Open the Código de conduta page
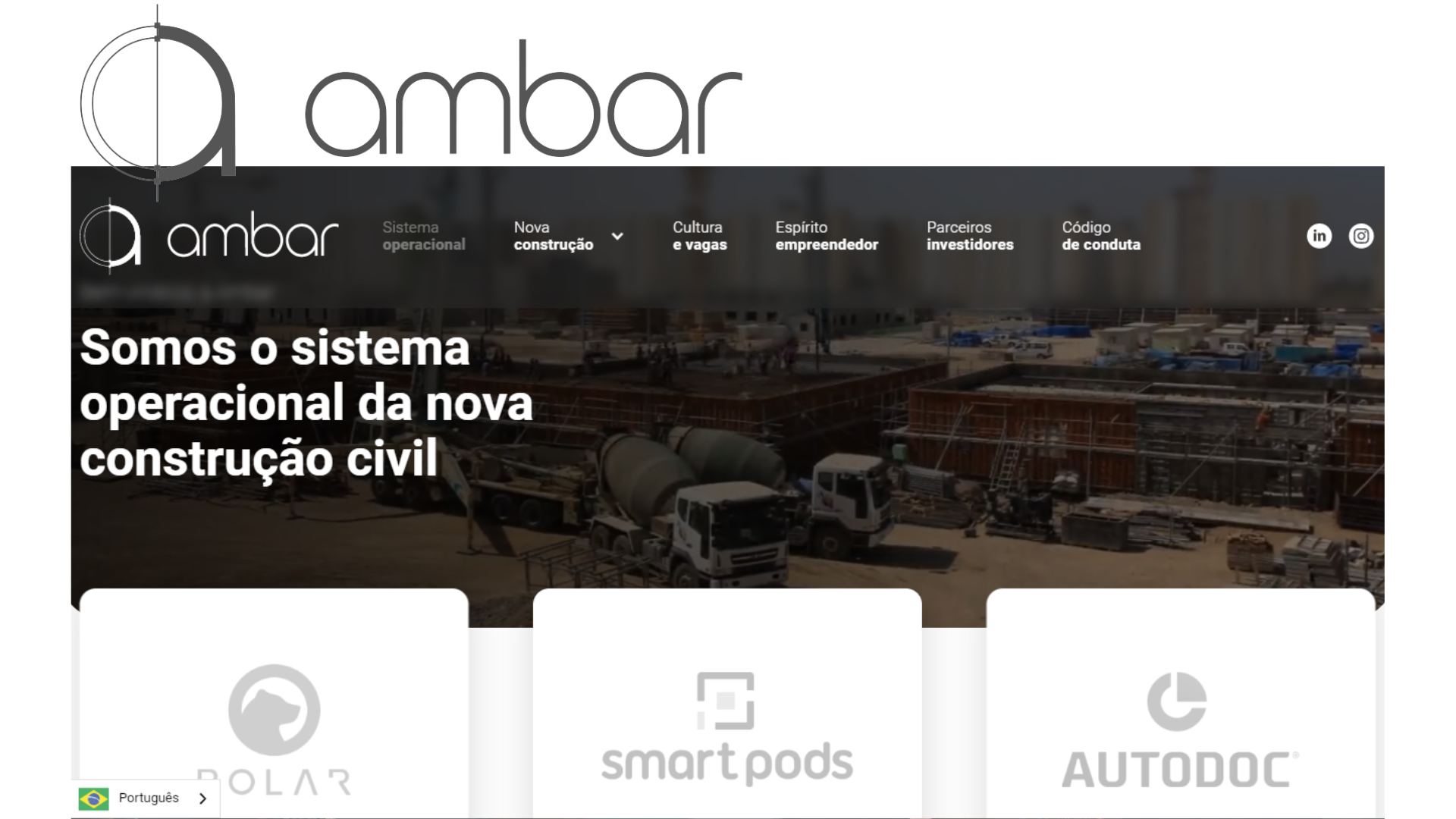The image size is (1456, 819). click(1100, 236)
